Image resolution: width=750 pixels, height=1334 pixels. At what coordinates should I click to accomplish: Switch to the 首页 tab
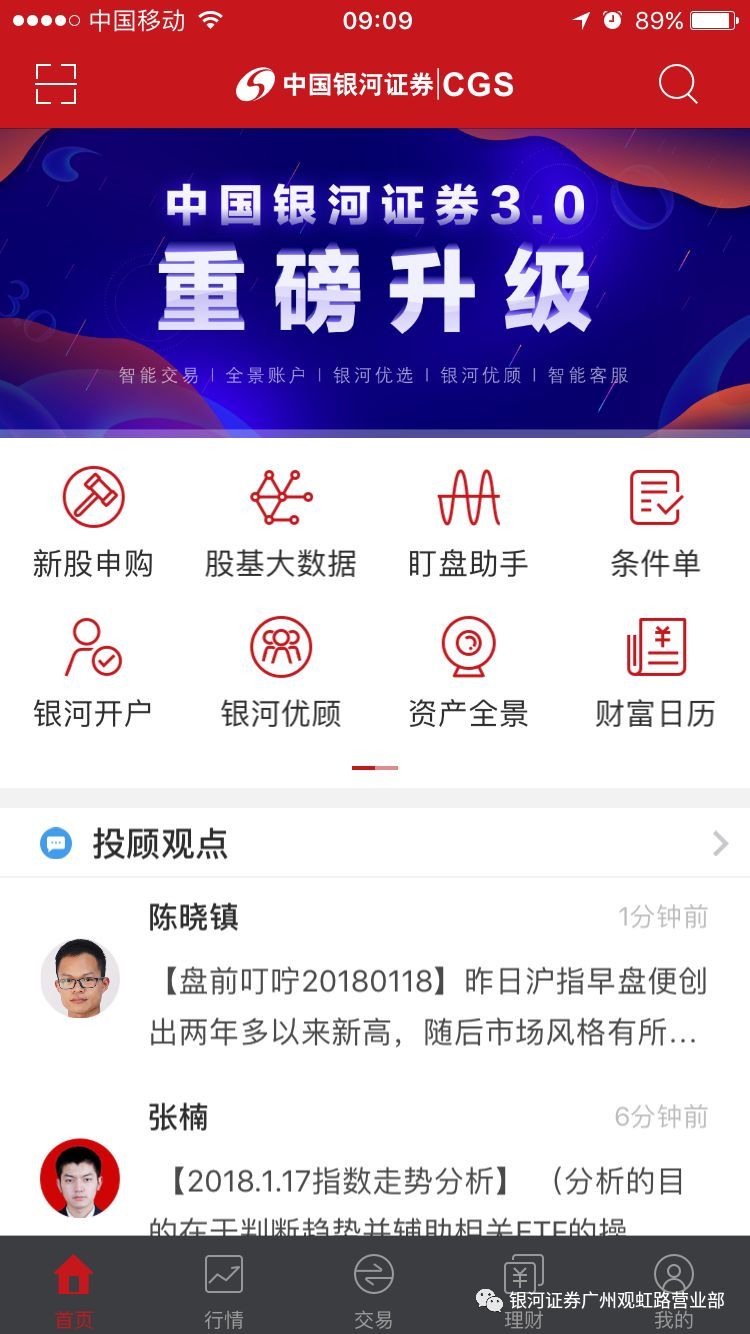(73, 1288)
